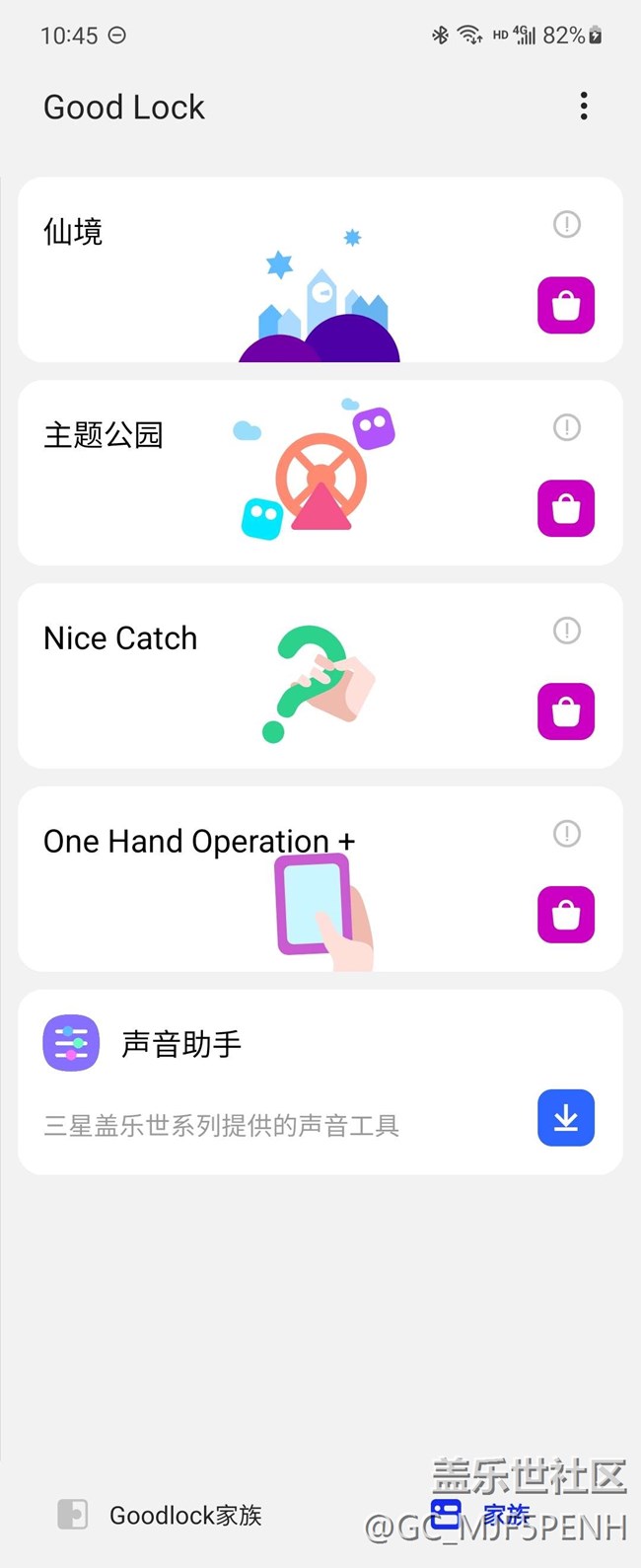The image size is (641, 1568).
Task: View info for Nice Catch
Action: tap(566, 631)
